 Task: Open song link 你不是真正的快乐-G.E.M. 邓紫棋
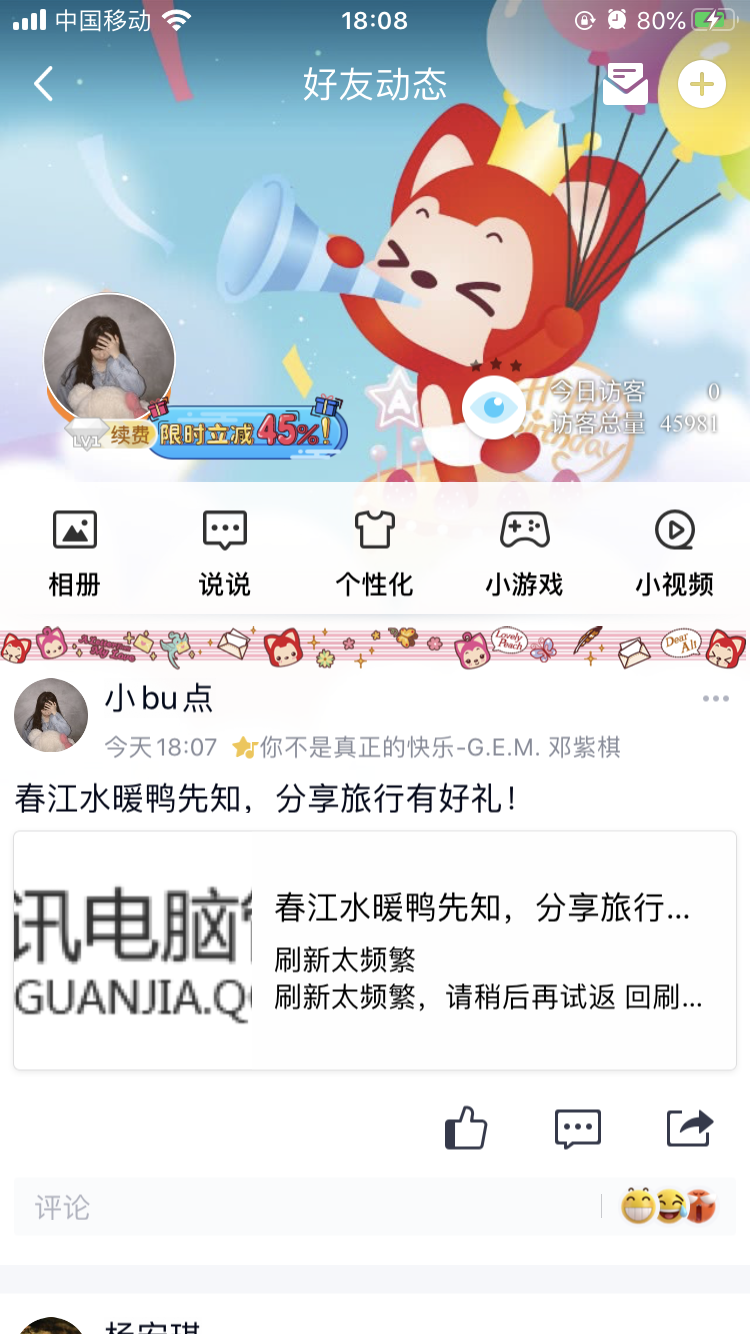pyautogui.click(x=440, y=747)
